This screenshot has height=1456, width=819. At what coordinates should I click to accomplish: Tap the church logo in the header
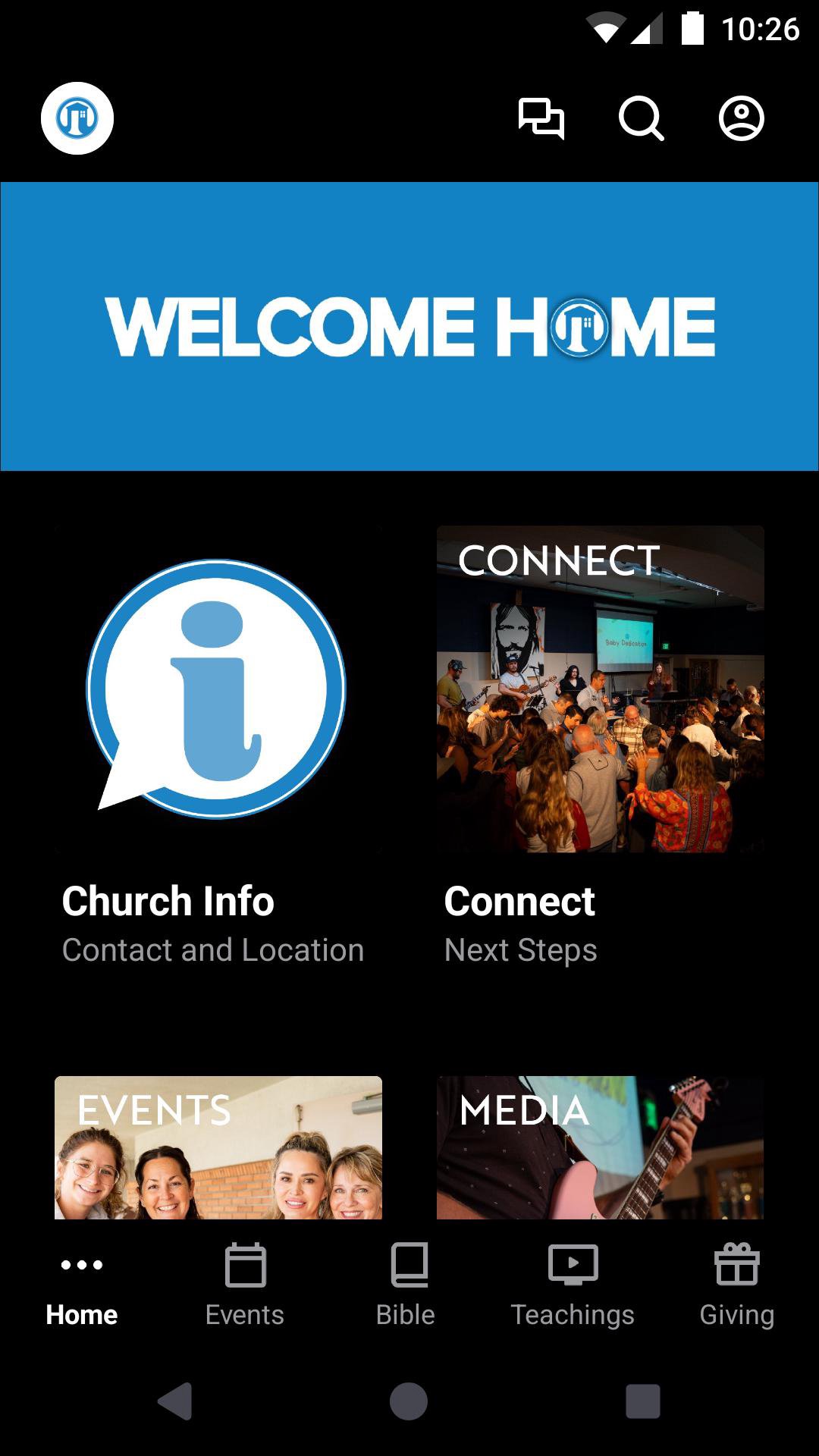pos(77,118)
